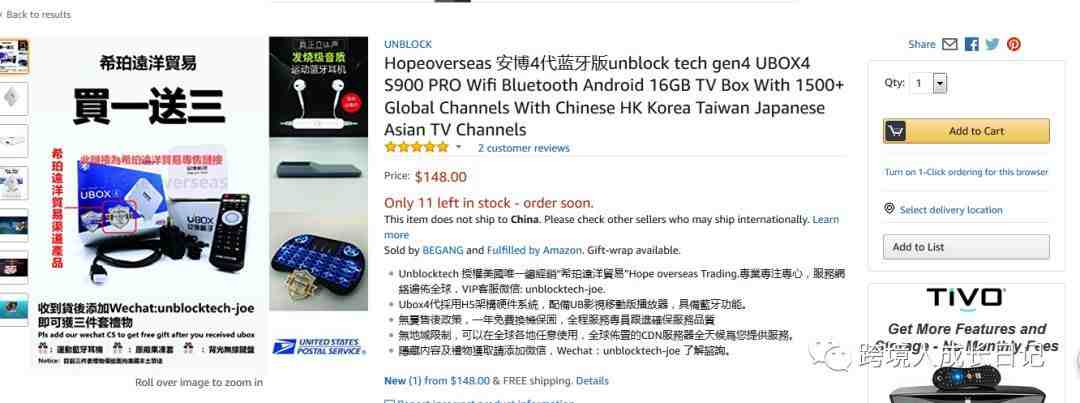Open the TiVo advertisement
Viewport: 1080px width, 403px height.
coord(965,340)
